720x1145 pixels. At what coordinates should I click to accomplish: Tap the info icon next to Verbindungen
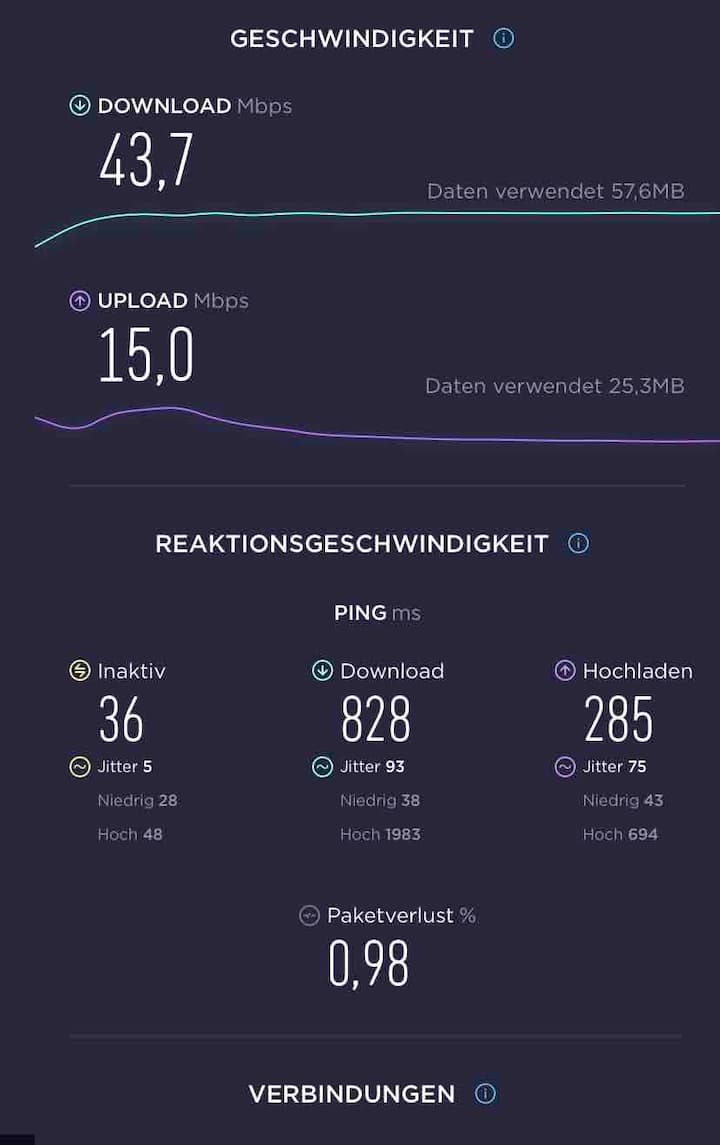click(485, 1093)
